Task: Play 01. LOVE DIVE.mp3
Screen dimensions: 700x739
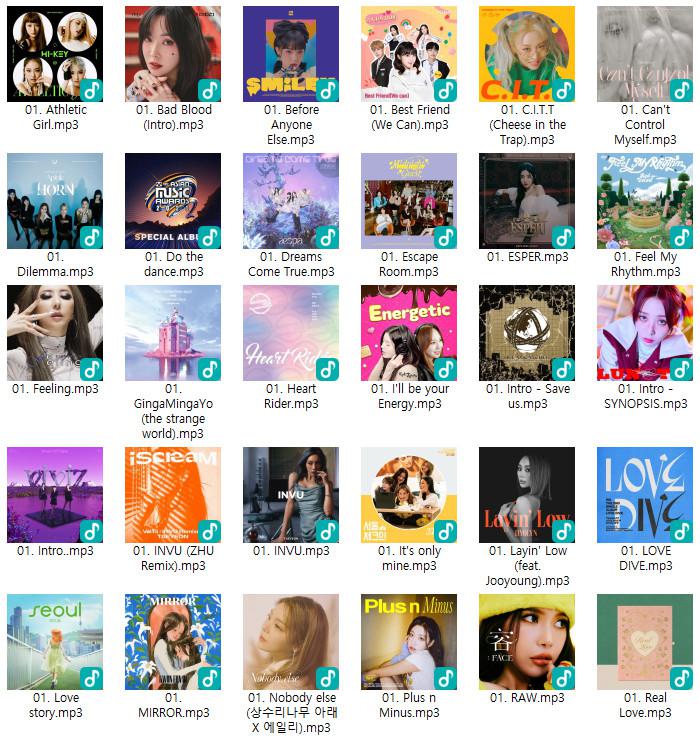Action: [x=645, y=495]
